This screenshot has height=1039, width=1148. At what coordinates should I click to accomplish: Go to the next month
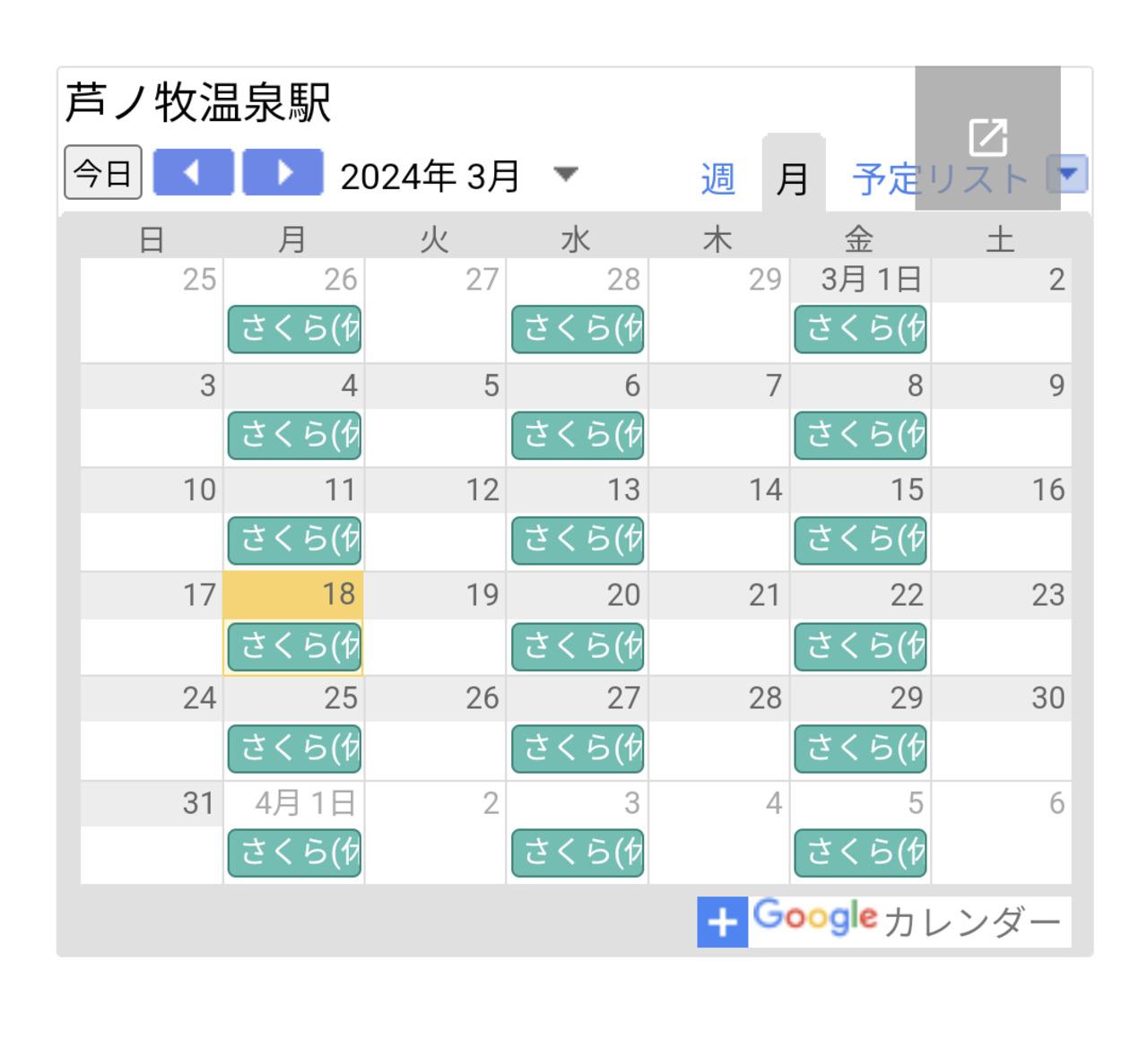283,172
